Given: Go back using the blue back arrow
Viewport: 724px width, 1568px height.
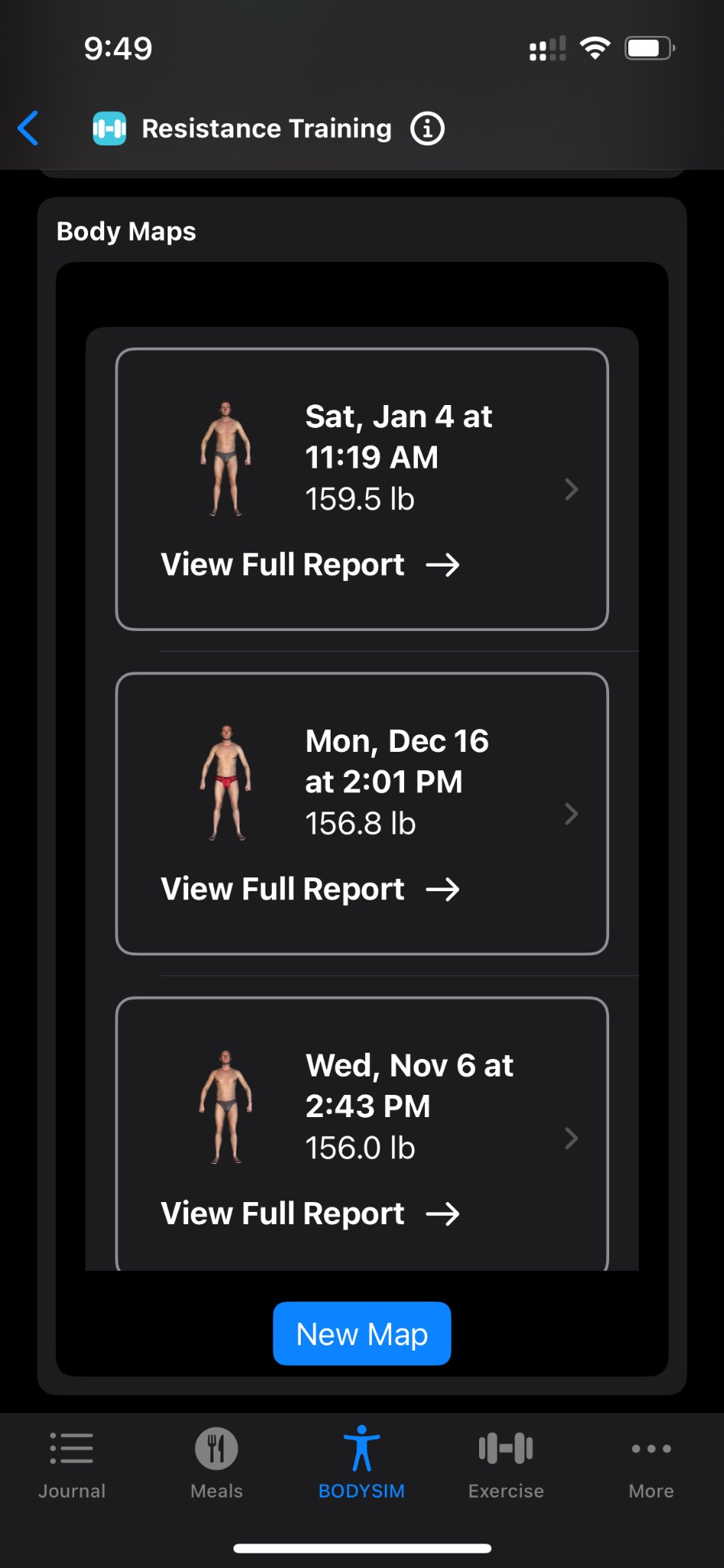Looking at the screenshot, I should click(x=28, y=128).
